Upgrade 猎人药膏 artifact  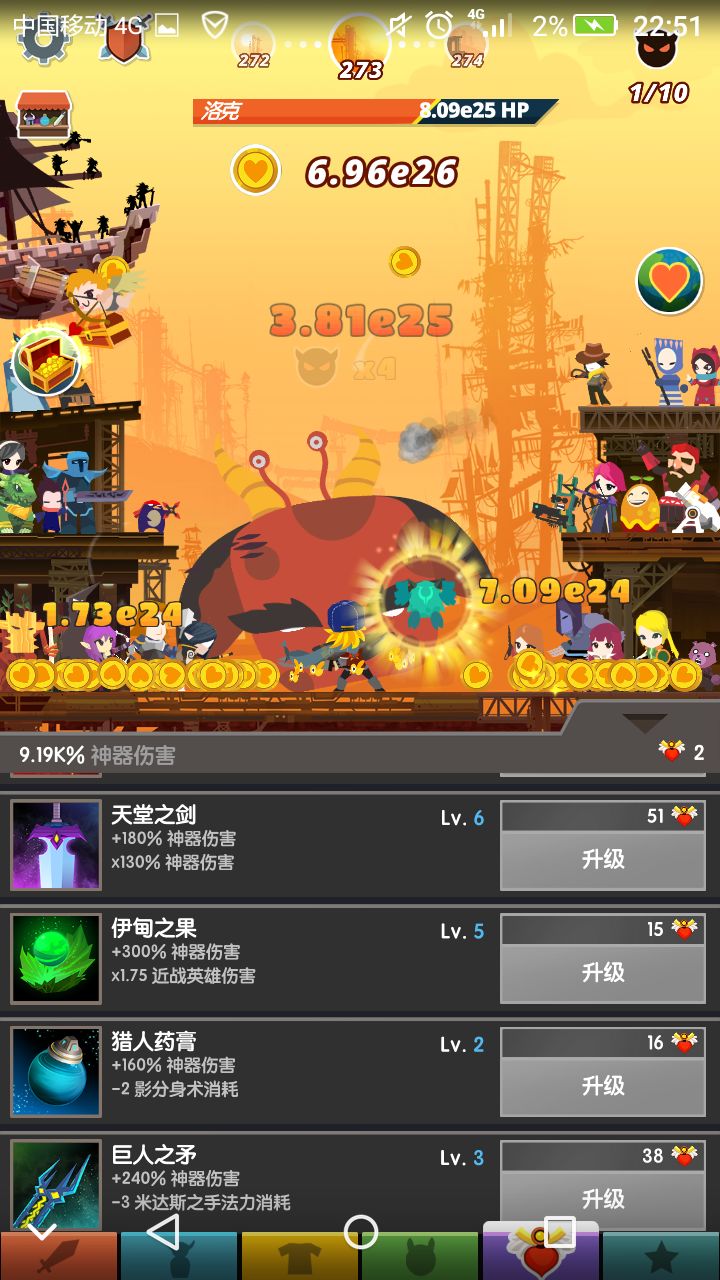point(603,1085)
